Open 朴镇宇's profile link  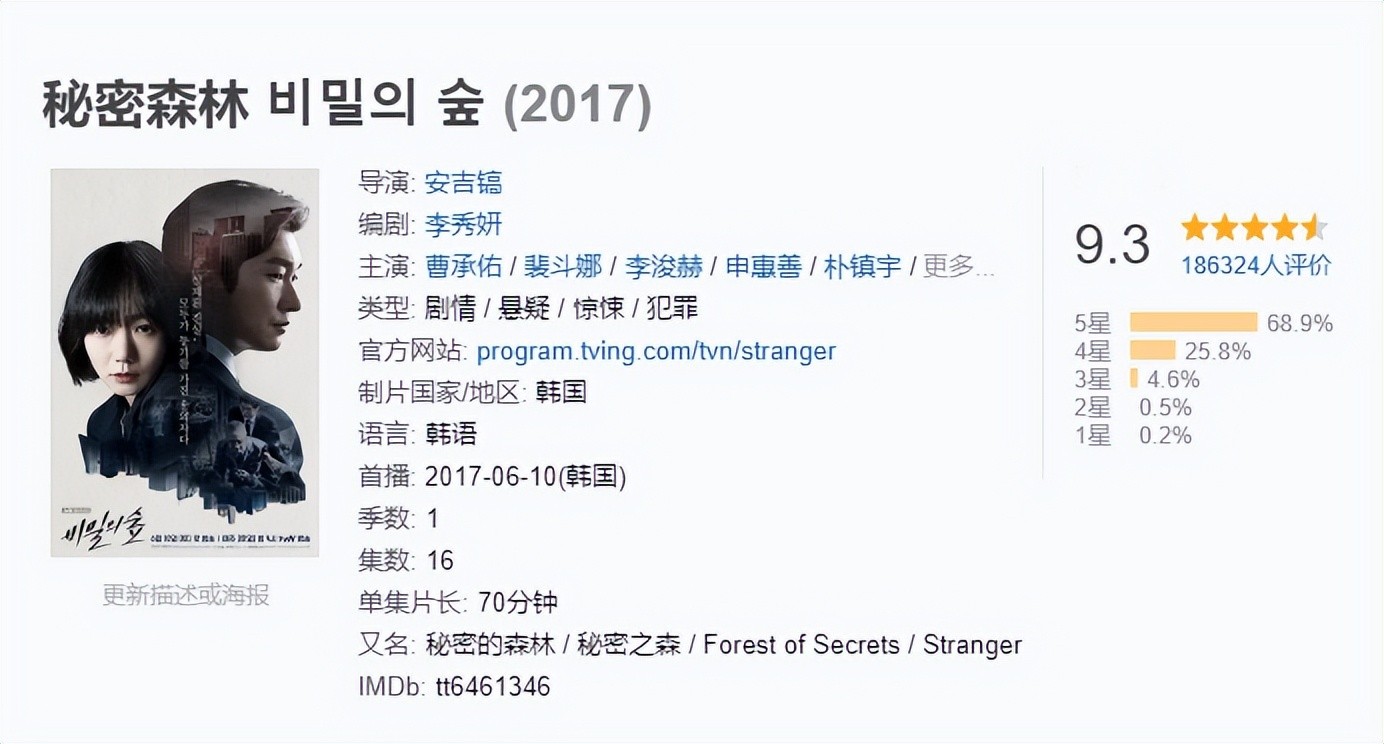[x=862, y=267]
